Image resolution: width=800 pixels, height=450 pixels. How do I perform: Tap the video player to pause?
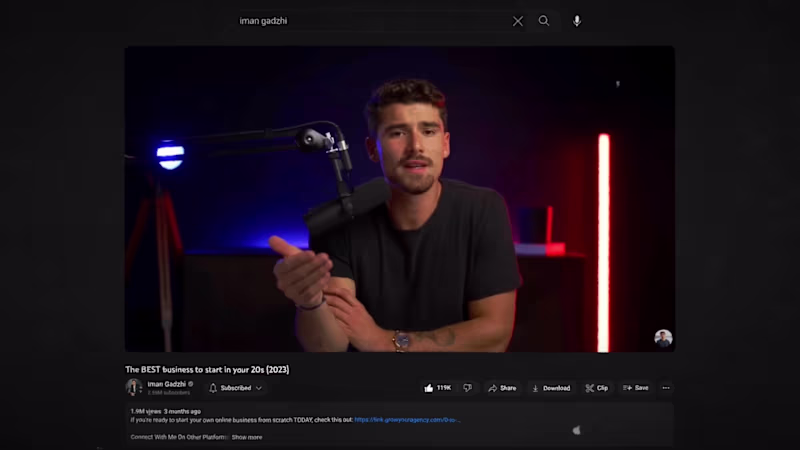coord(400,198)
